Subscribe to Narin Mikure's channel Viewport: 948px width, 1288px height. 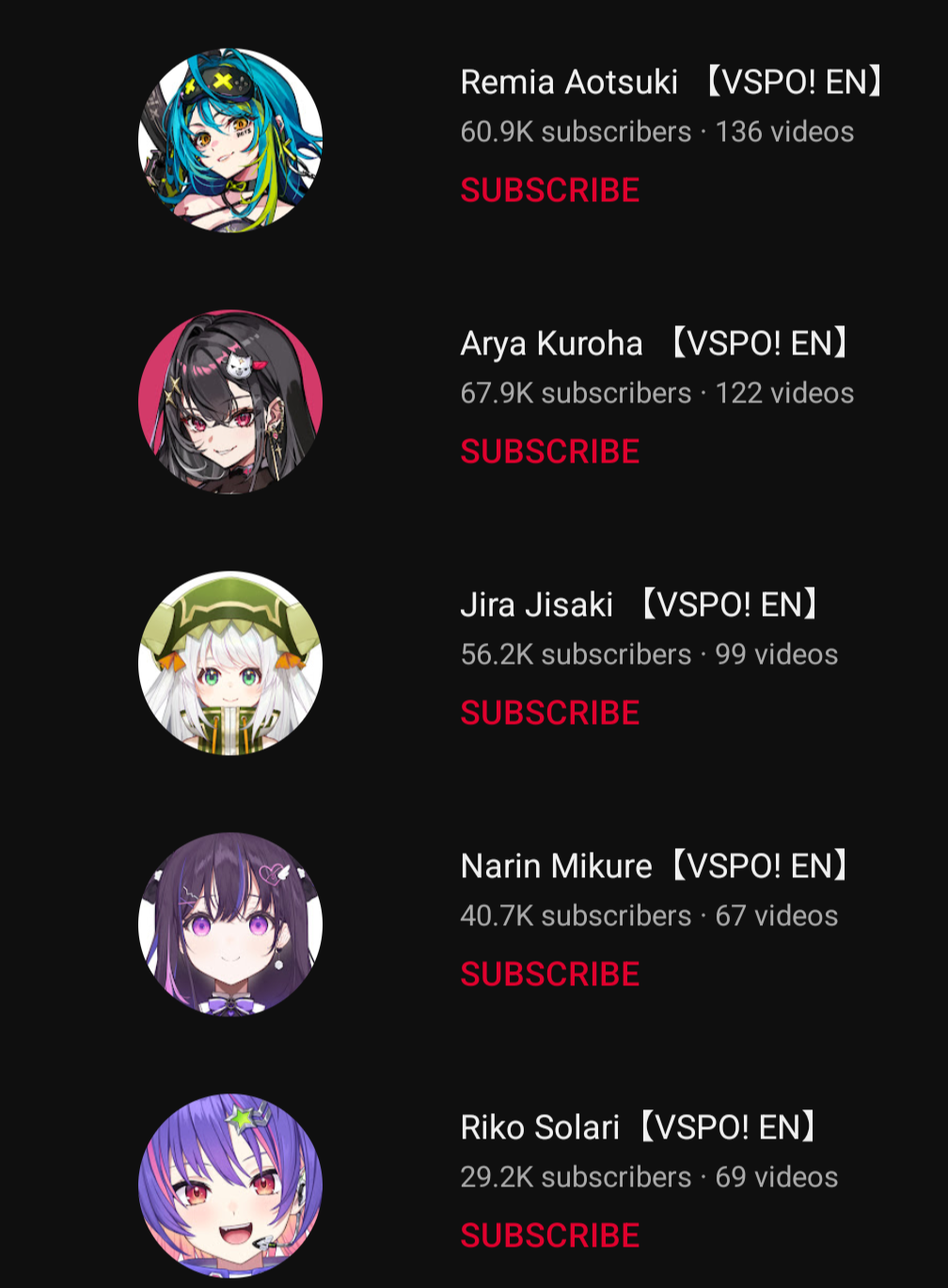pos(549,974)
